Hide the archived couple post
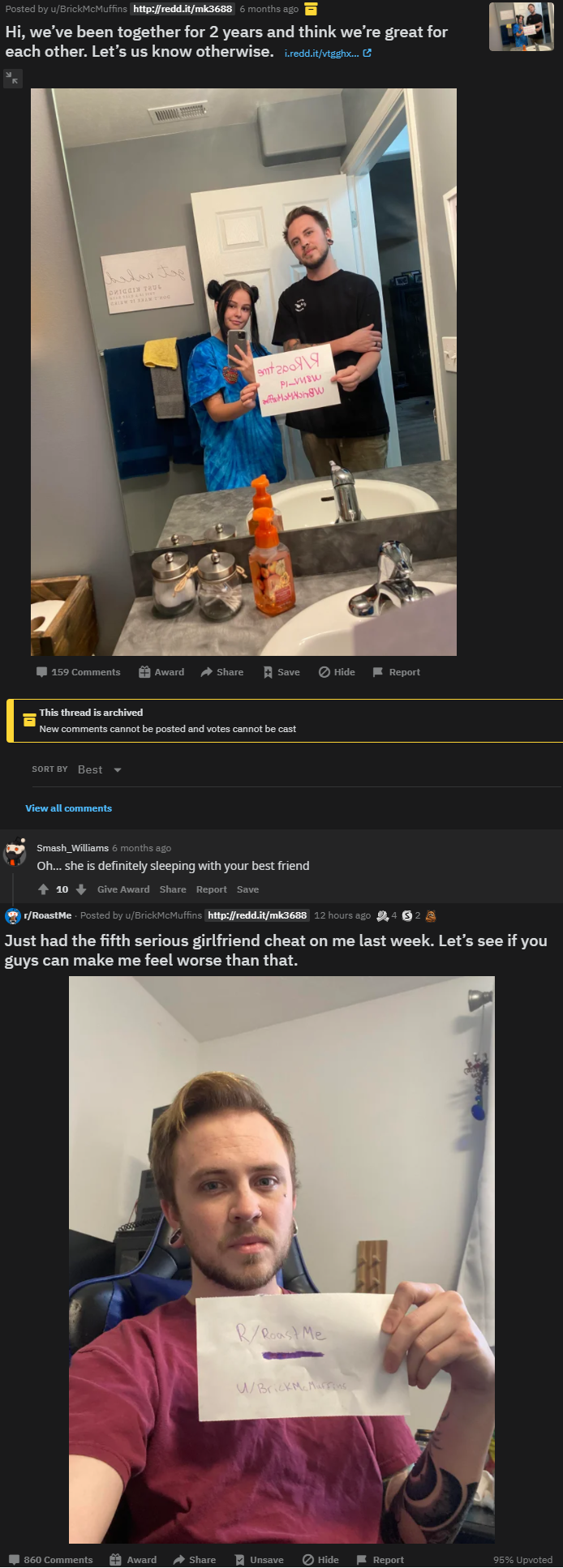 [337, 672]
